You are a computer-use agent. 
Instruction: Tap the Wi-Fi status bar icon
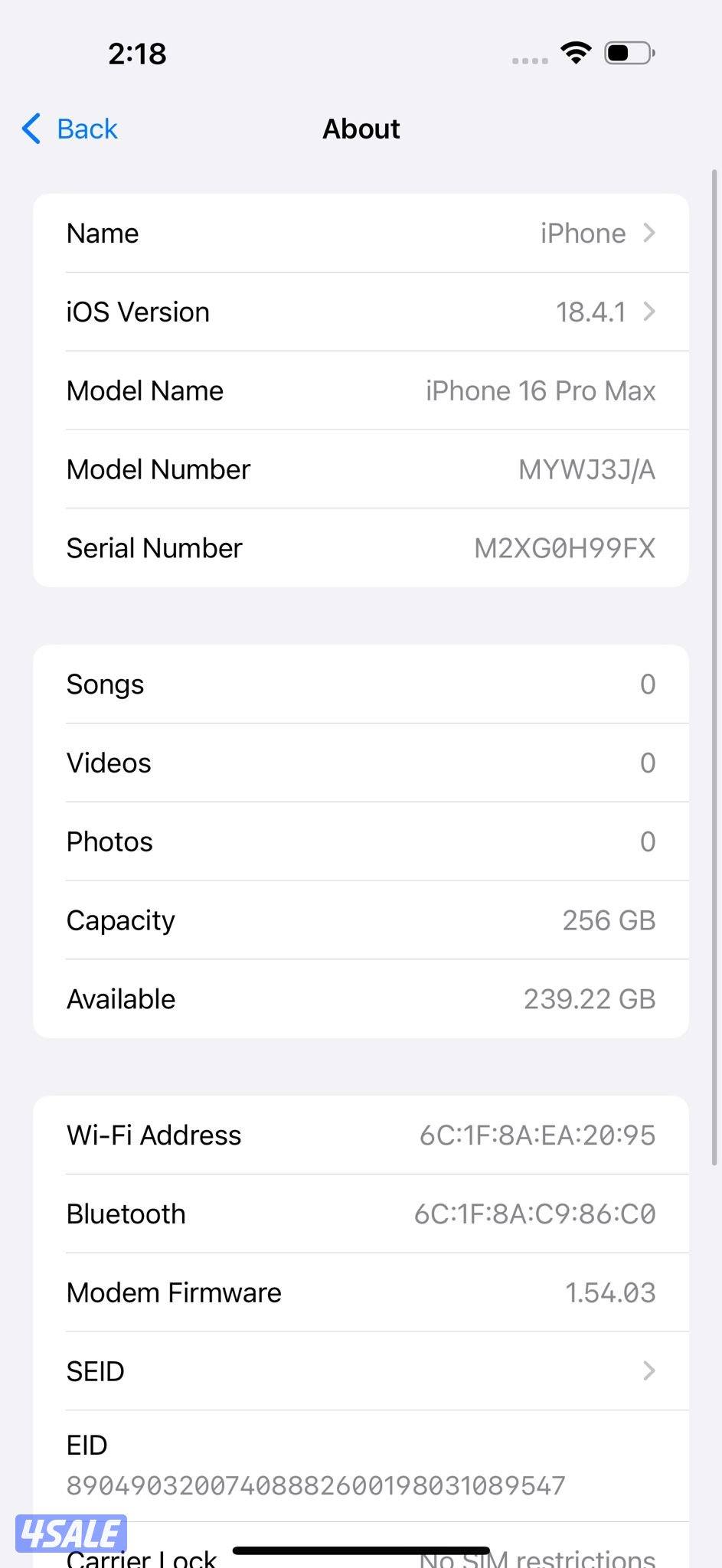[x=575, y=52]
